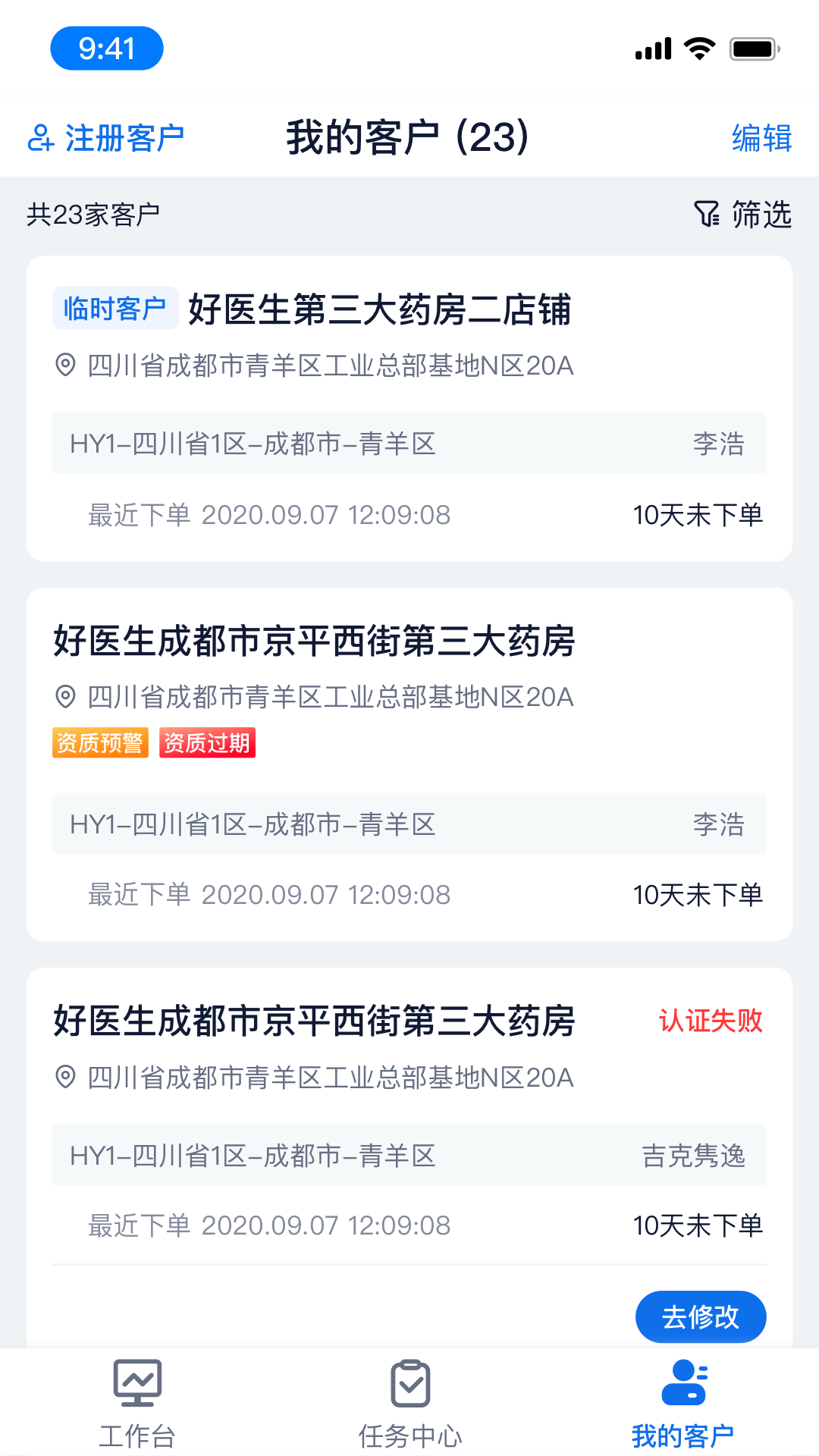Select the 我的客户 tab
The width and height of the screenshot is (819, 1456).
coord(682,1404)
